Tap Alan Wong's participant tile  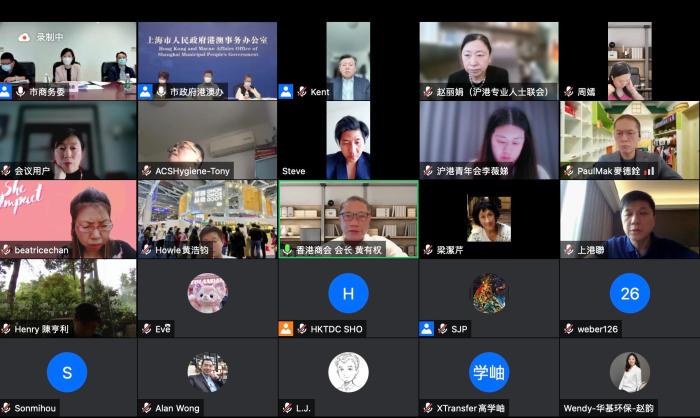point(208,376)
